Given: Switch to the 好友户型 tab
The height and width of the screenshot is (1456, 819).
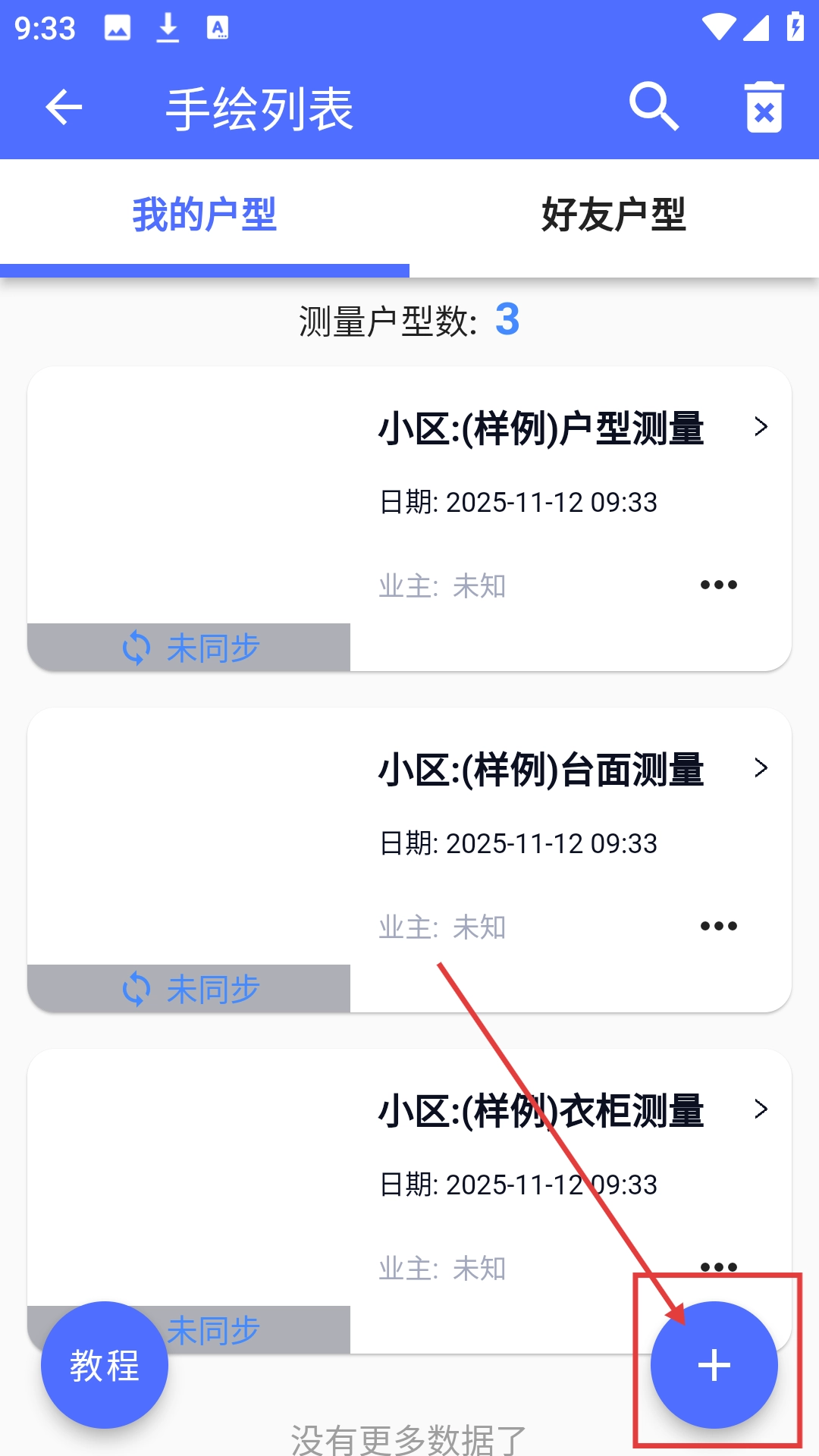Looking at the screenshot, I should [613, 215].
